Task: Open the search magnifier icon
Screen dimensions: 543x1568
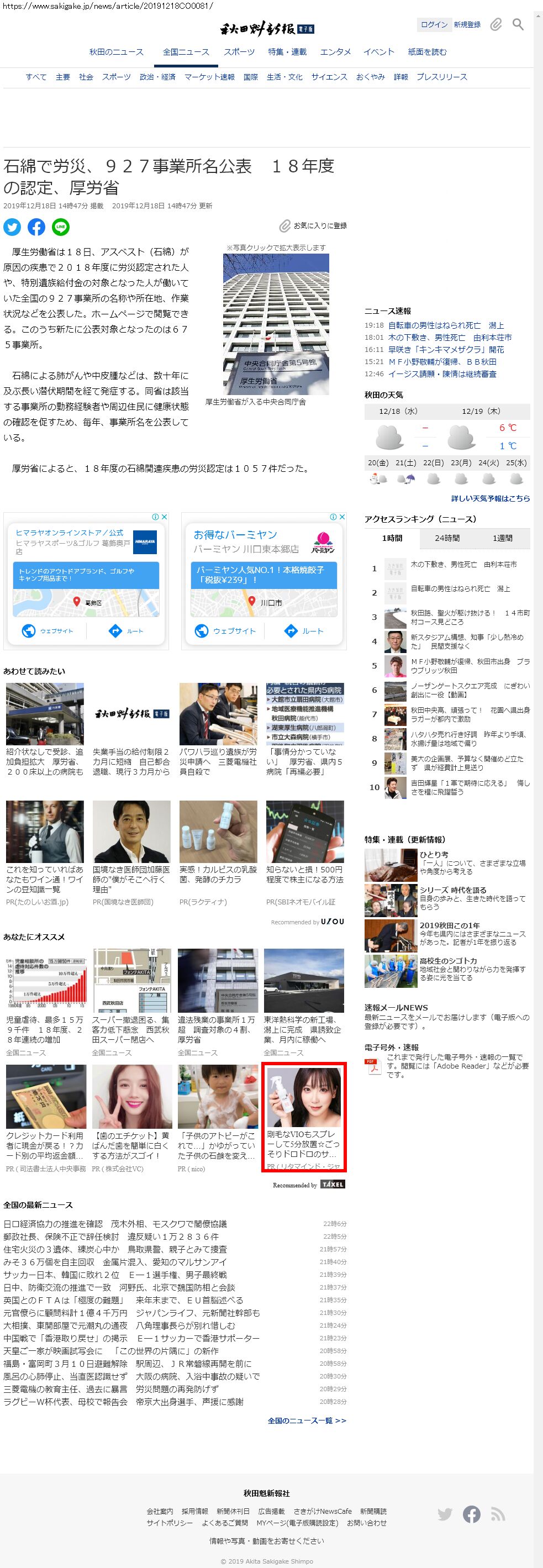Action: 518,25
